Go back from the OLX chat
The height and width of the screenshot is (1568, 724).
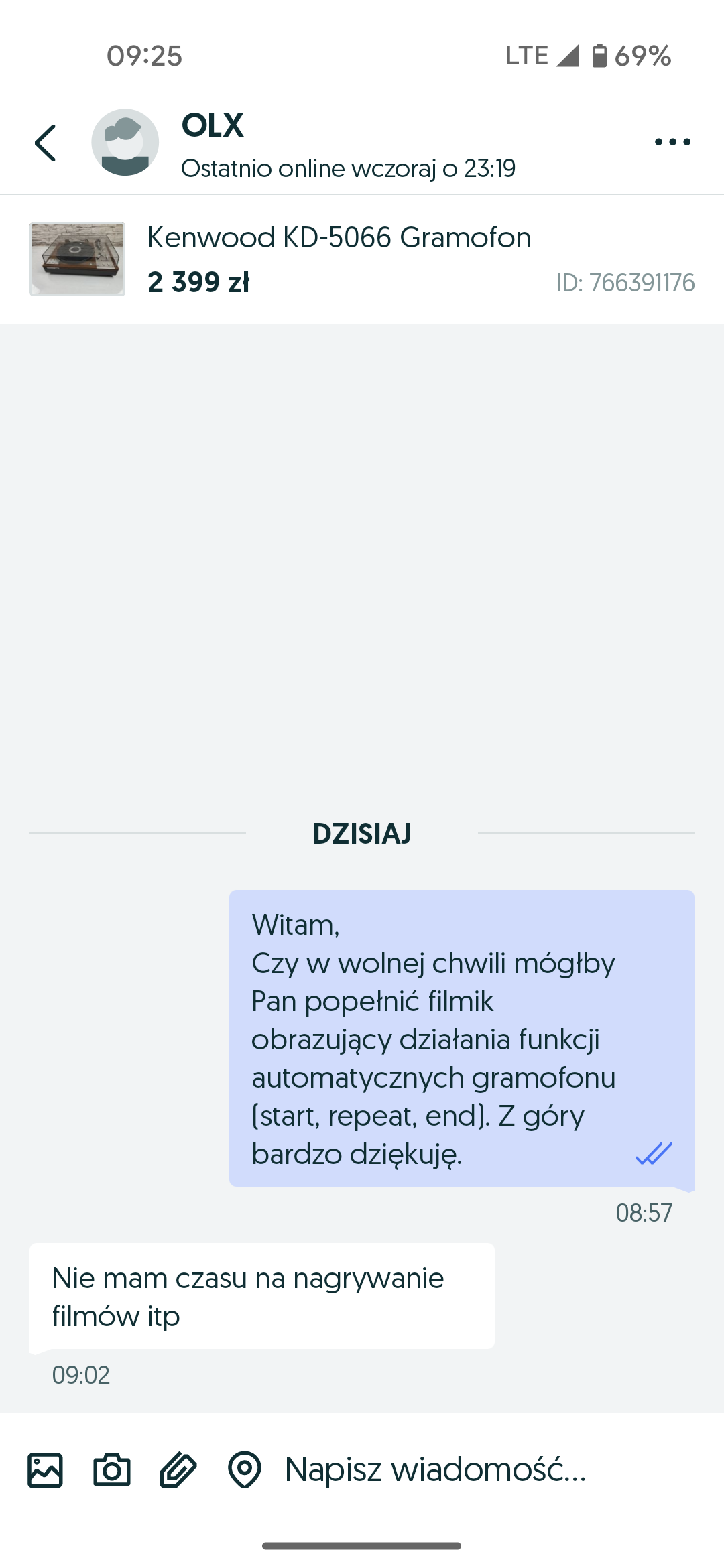(x=45, y=143)
